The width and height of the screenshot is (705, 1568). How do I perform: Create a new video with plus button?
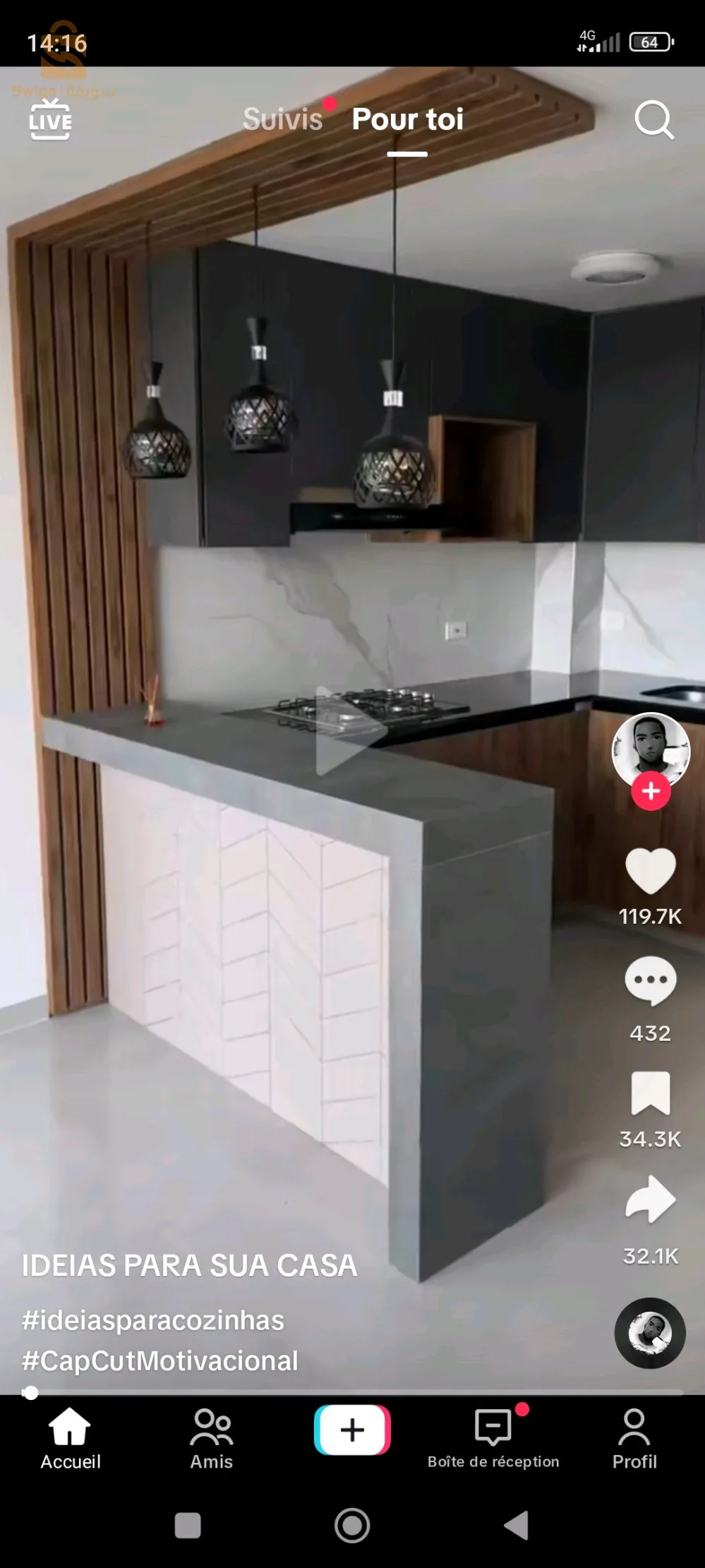[352, 1430]
